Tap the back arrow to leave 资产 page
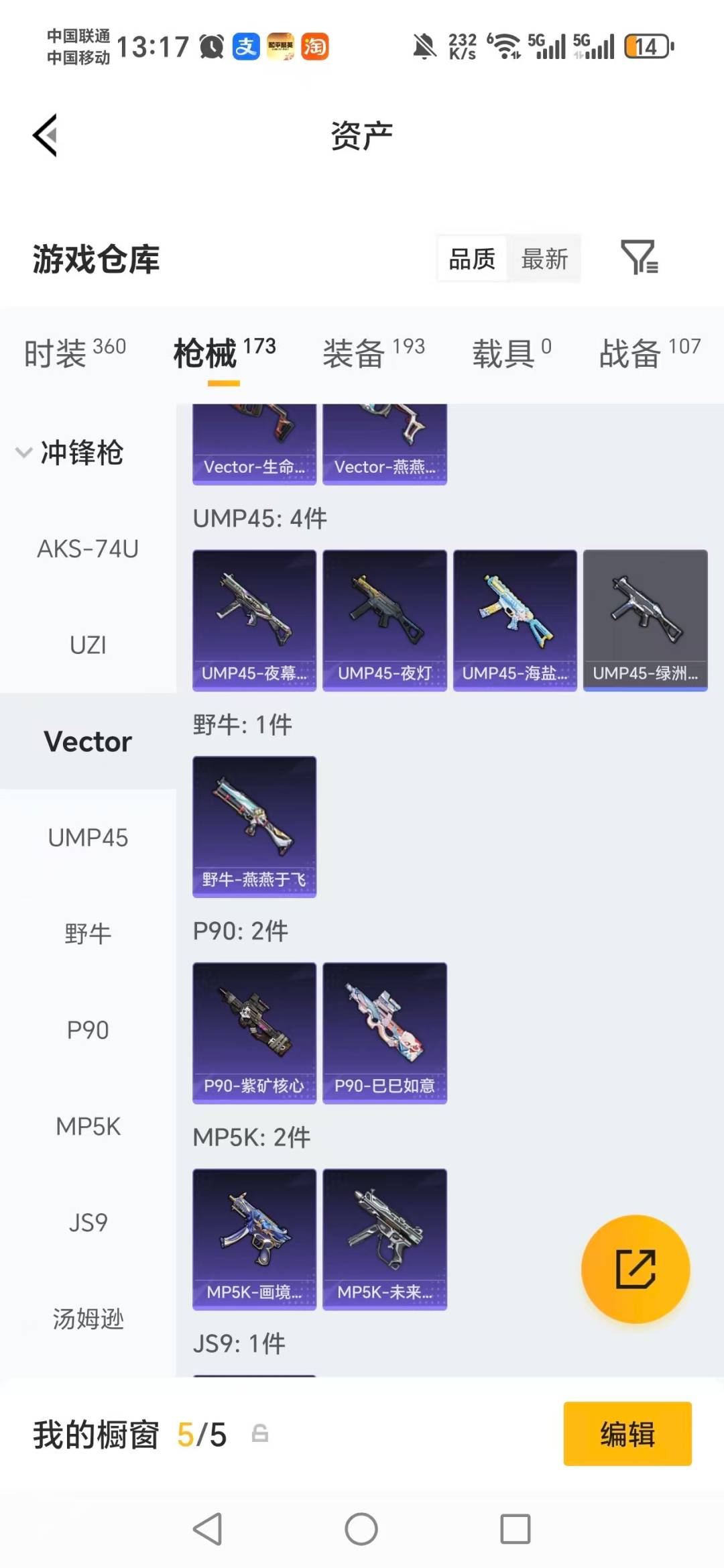Viewport: 724px width, 1568px height. coord(45,135)
